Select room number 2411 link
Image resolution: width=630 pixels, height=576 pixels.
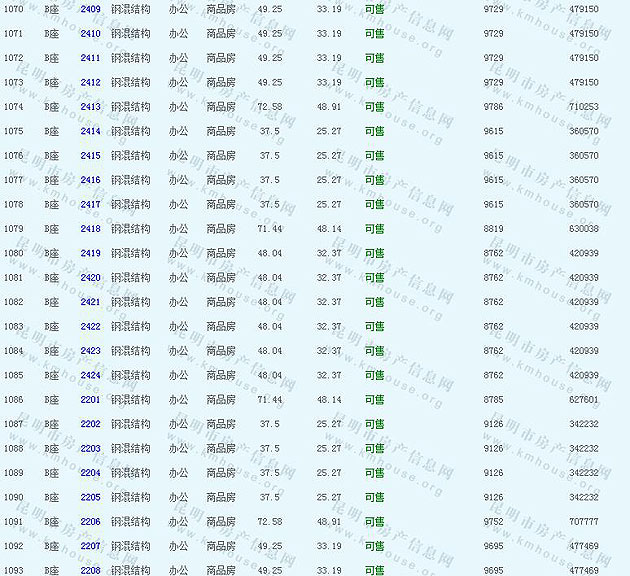click(90, 58)
